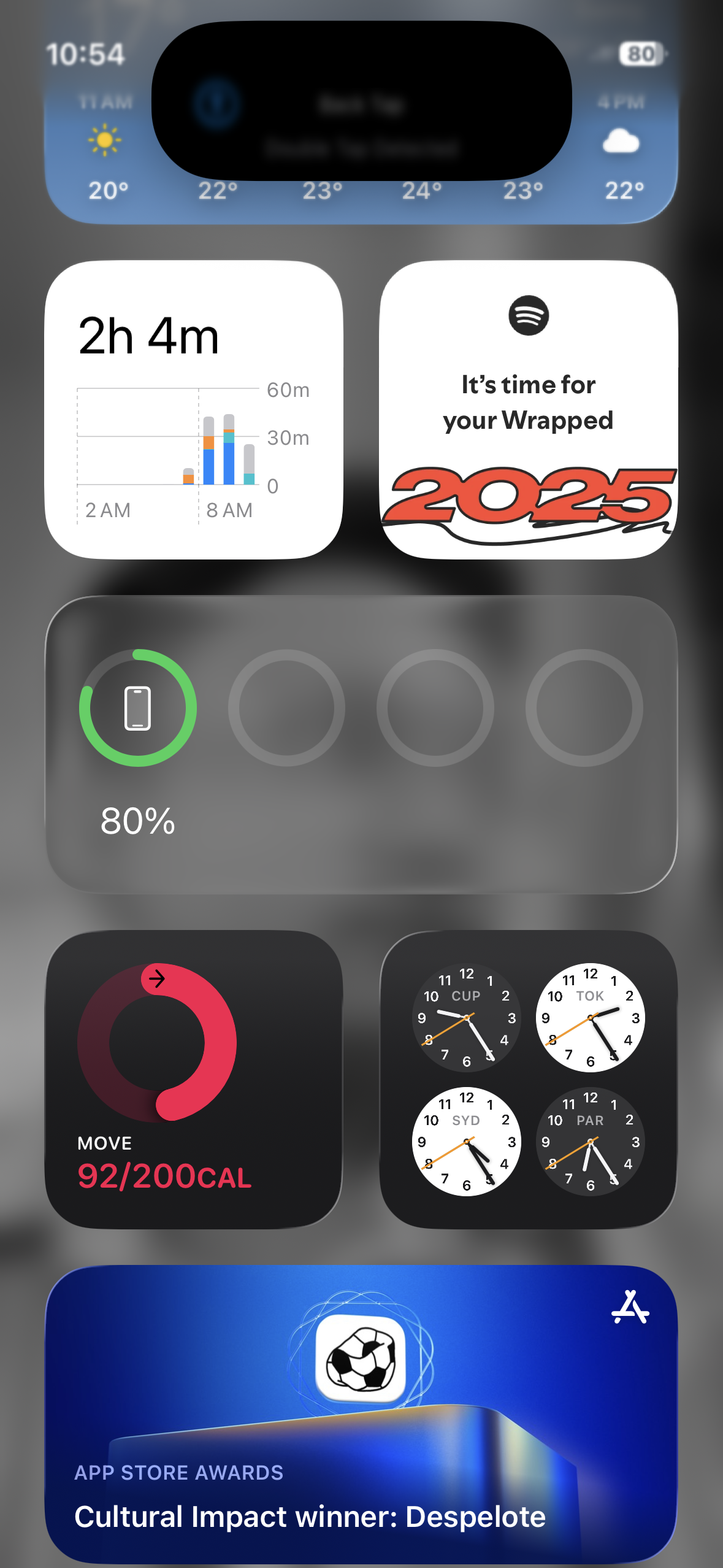Open the batteries widget showing 80%
The width and height of the screenshot is (723, 1568).
pyautogui.click(x=362, y=744)
